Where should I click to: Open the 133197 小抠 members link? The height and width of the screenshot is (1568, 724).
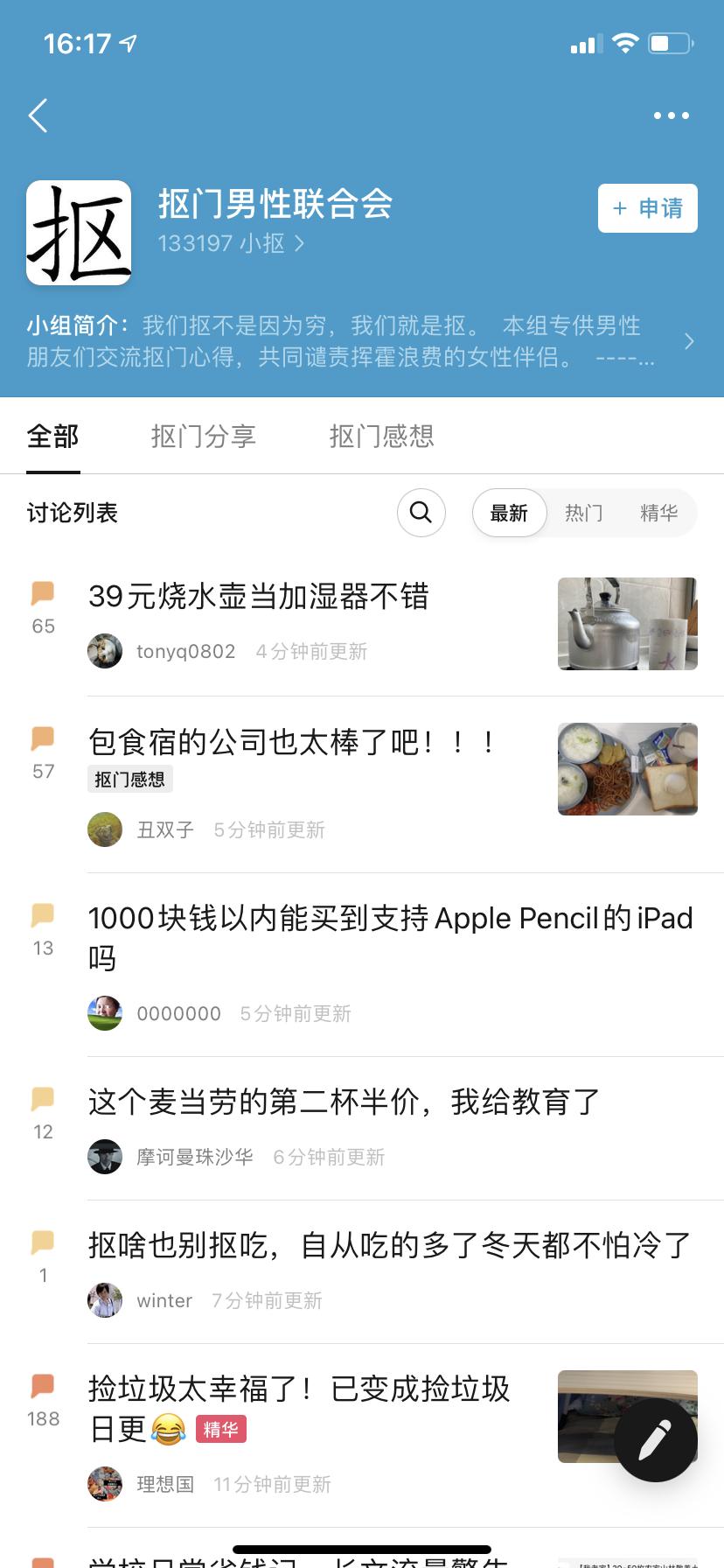tap(231, 243)
